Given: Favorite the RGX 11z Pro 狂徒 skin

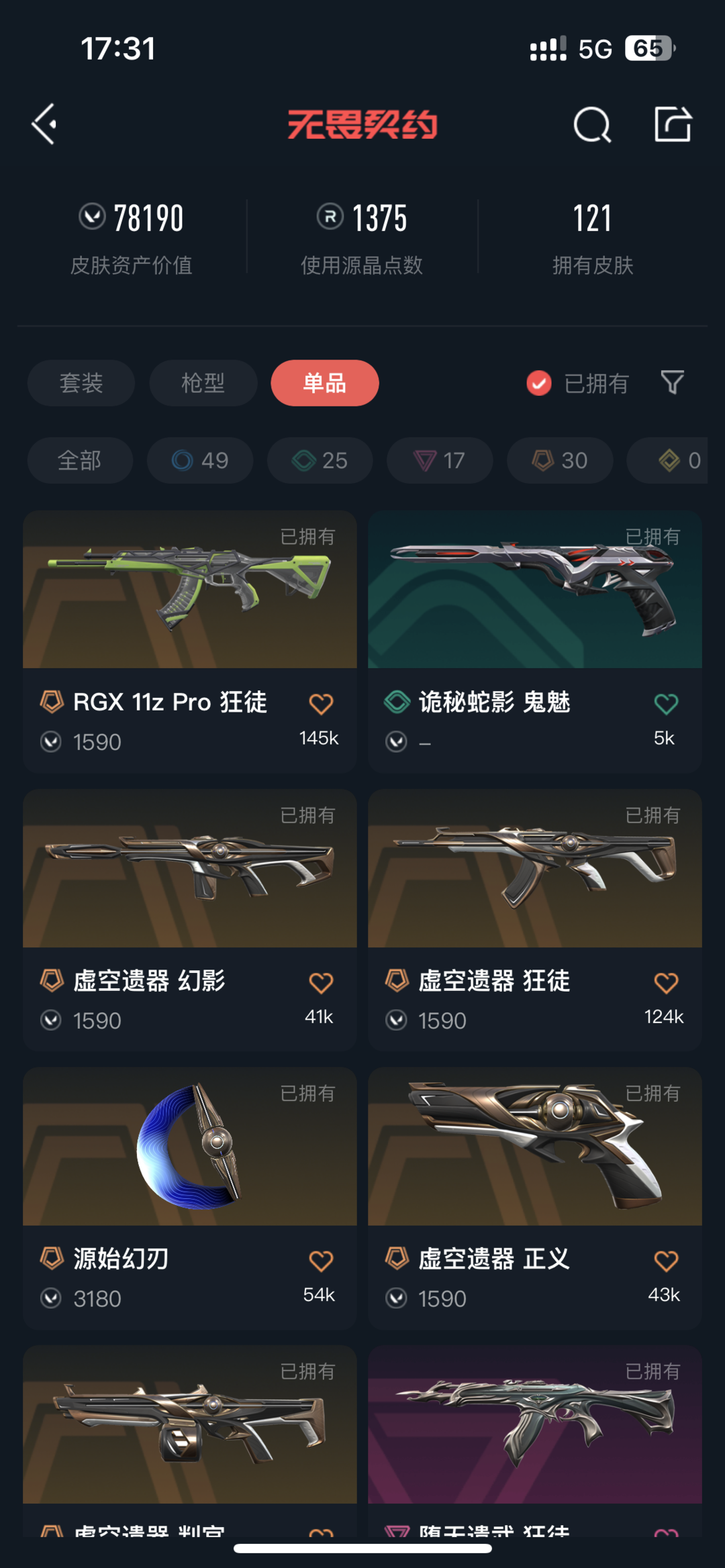Looking at the screenshot, I should tap(321, 704).
